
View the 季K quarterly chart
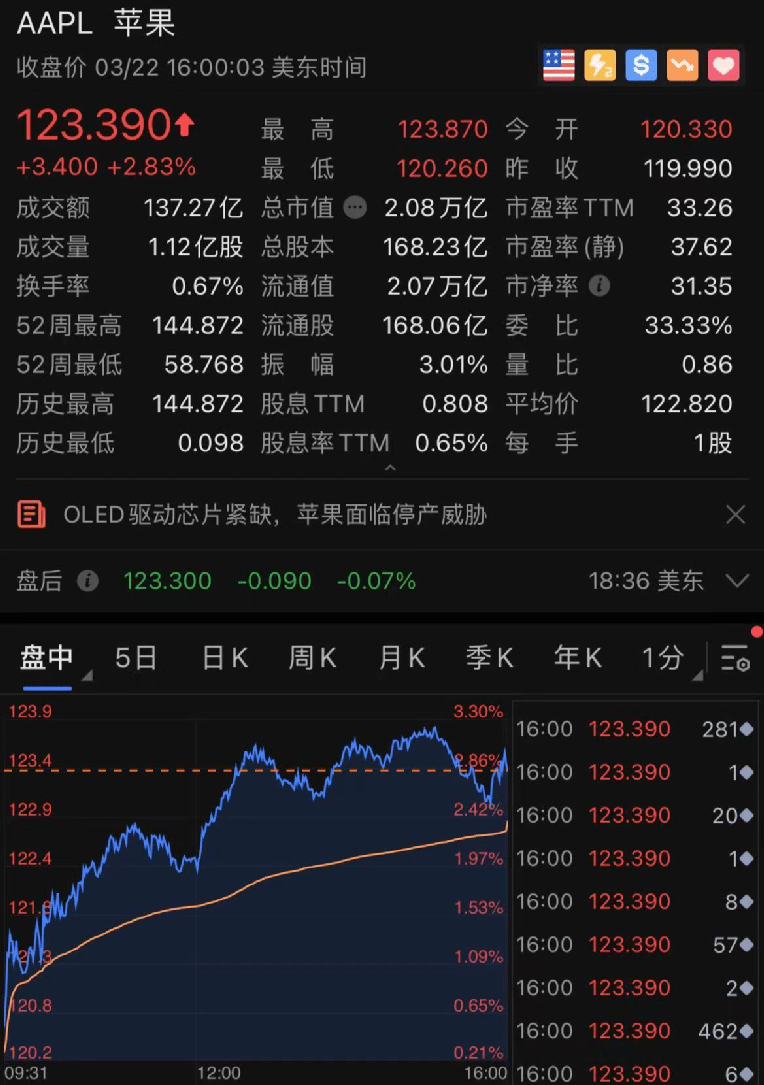[489, 657]
